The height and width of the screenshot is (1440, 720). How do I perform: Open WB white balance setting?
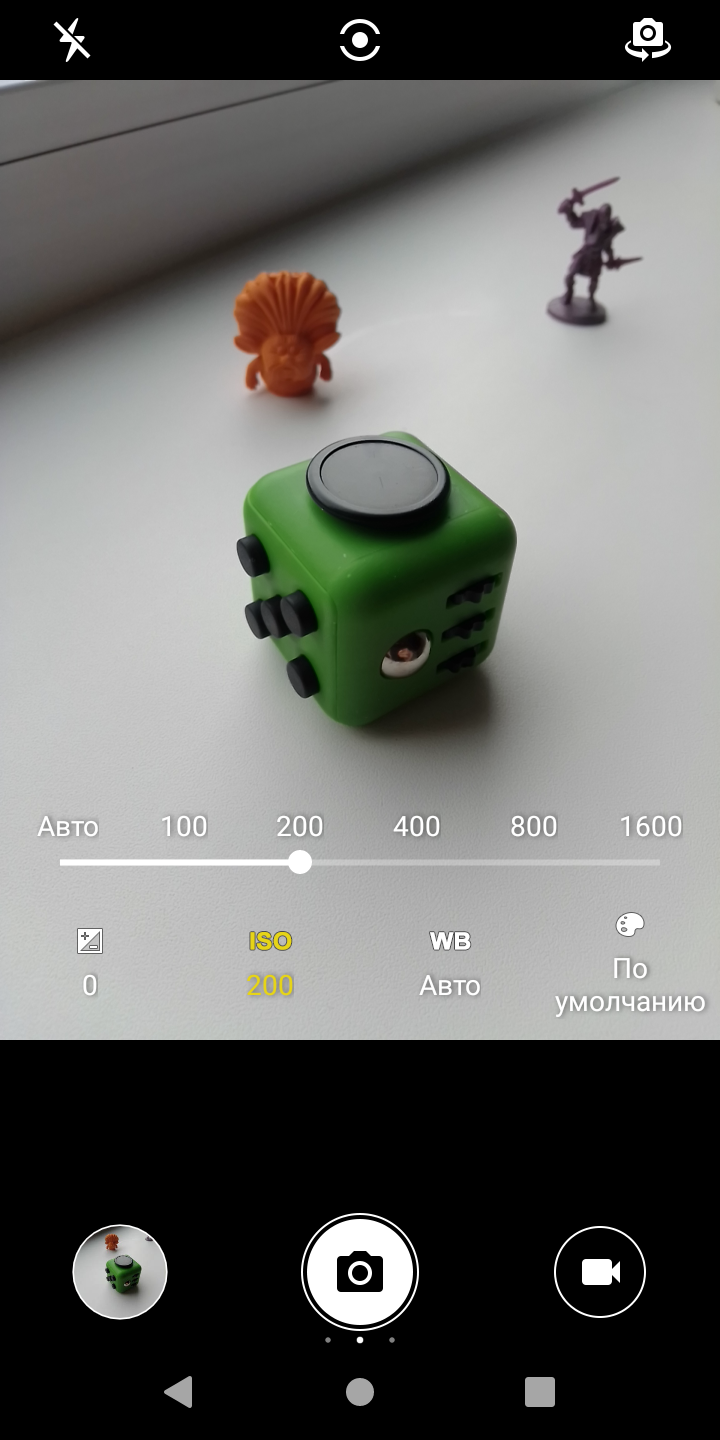(450, 963)
